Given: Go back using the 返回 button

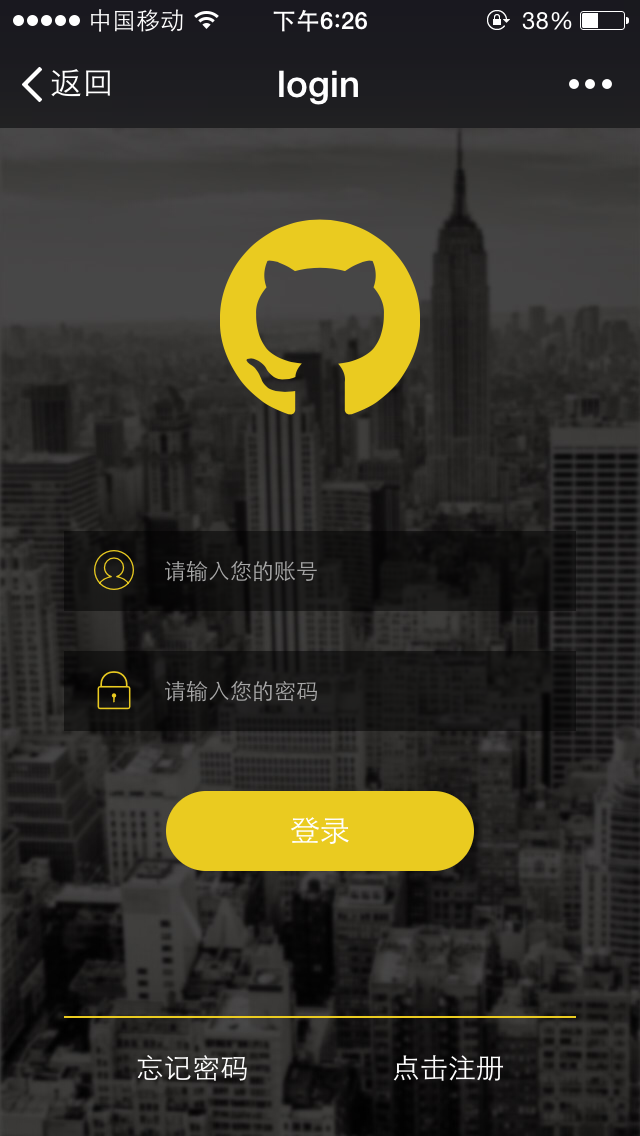Looking at the screenshot, I should [x=66, y=85].
